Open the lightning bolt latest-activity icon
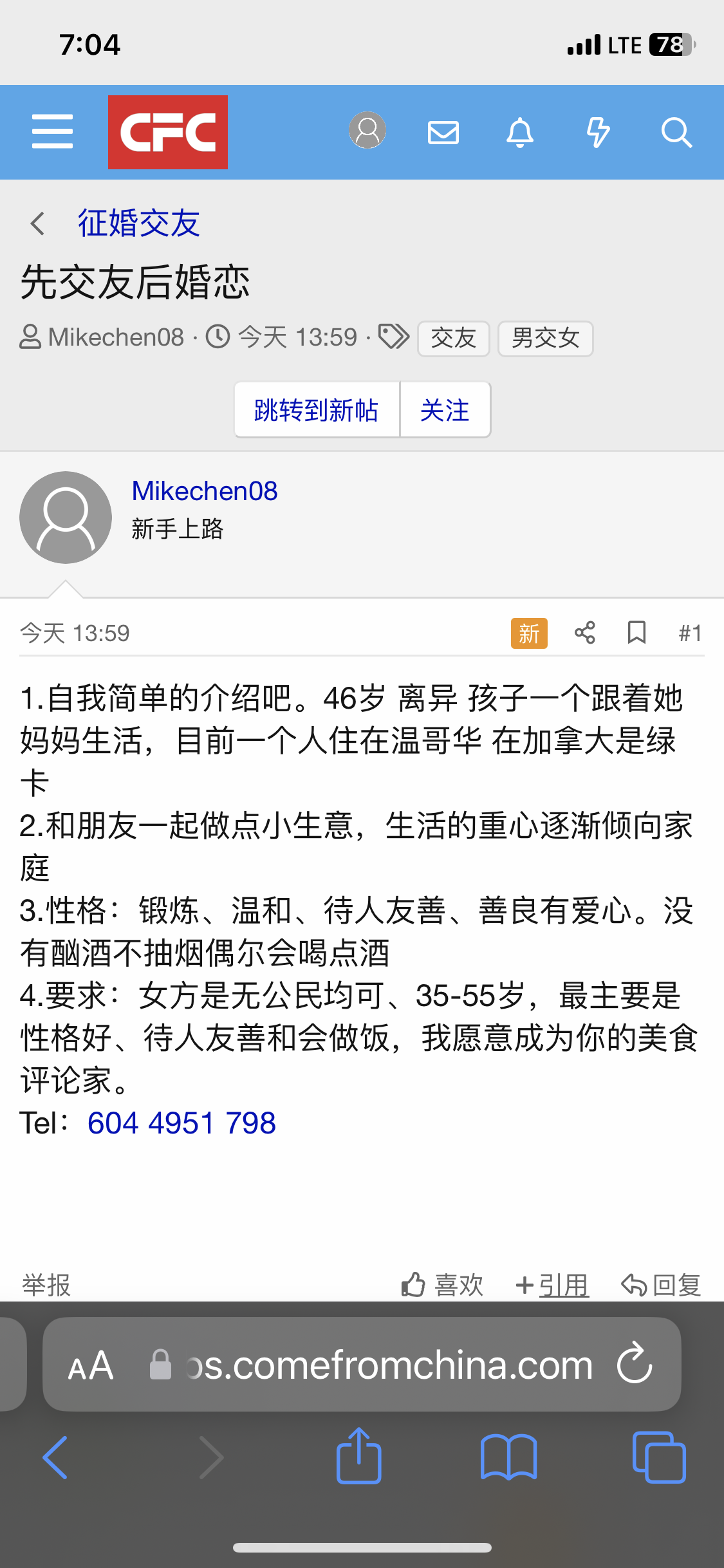 (x=598, y=133)
